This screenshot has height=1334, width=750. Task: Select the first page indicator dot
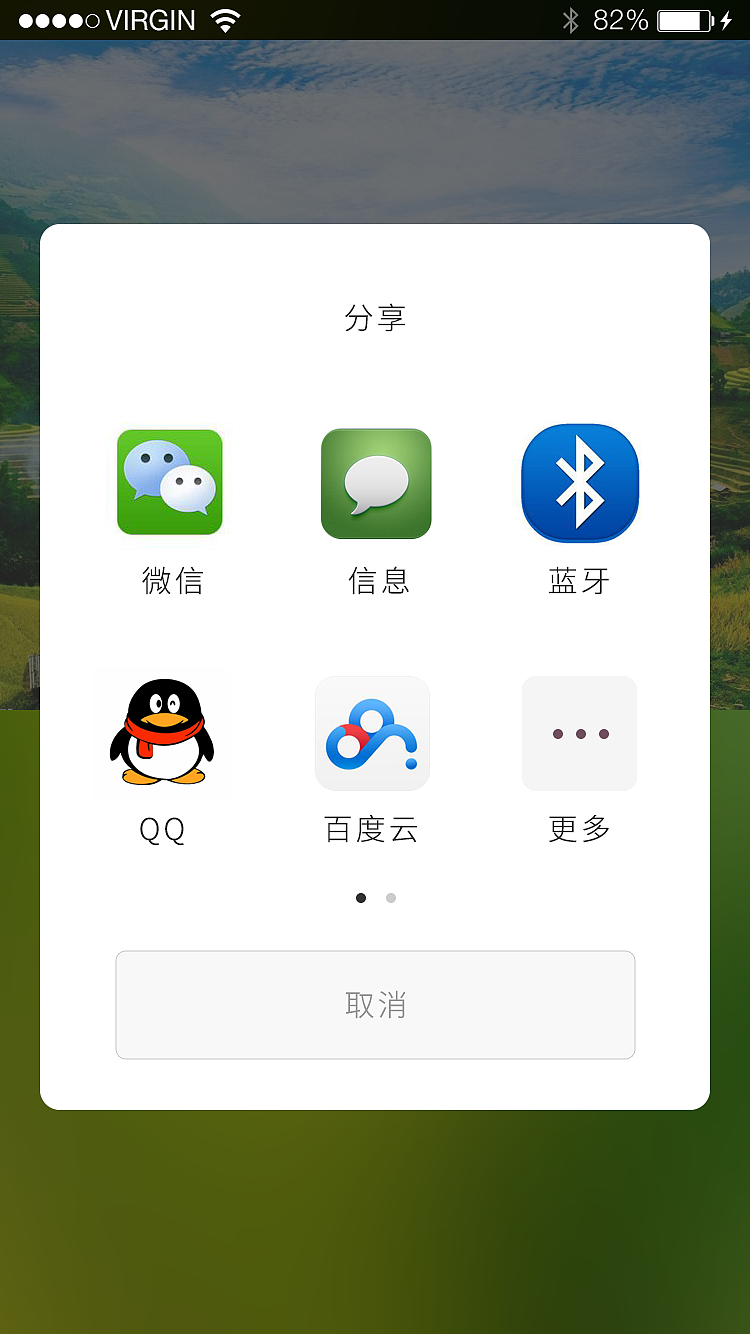coord(361,897)
